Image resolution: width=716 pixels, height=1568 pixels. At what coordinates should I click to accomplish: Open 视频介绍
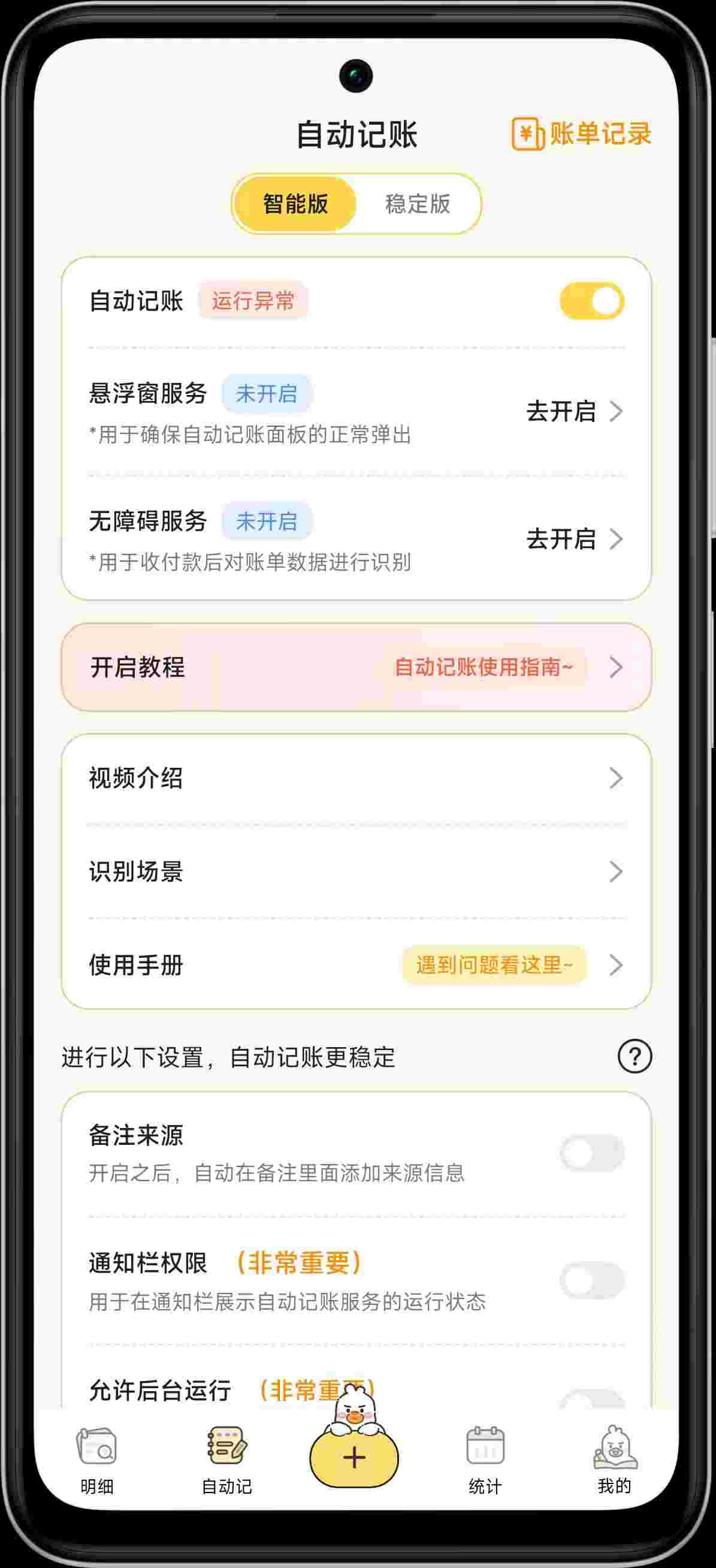[x=356, y=778]
